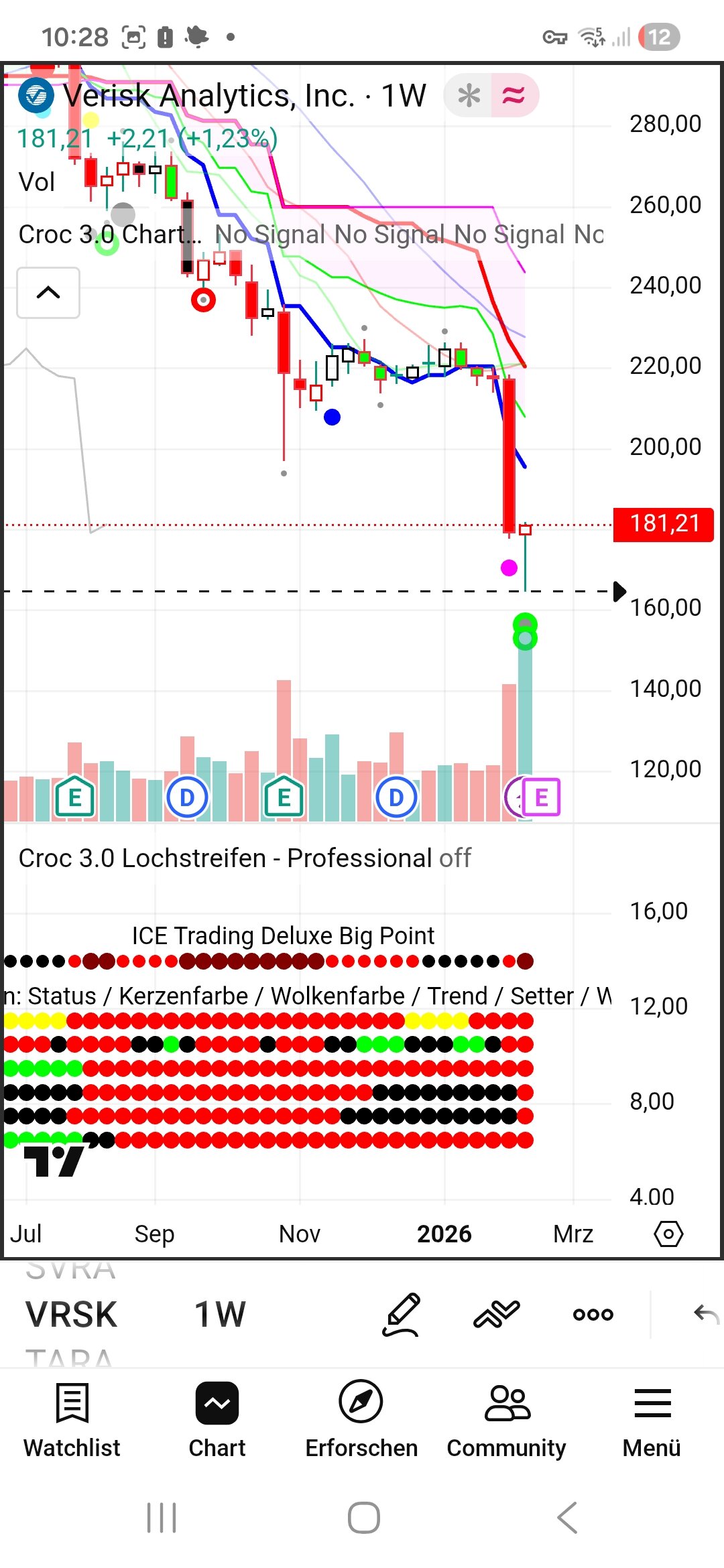Go to the Community tab
The height and width of the screenshot is (1568, 724).
pos(507,1419)
